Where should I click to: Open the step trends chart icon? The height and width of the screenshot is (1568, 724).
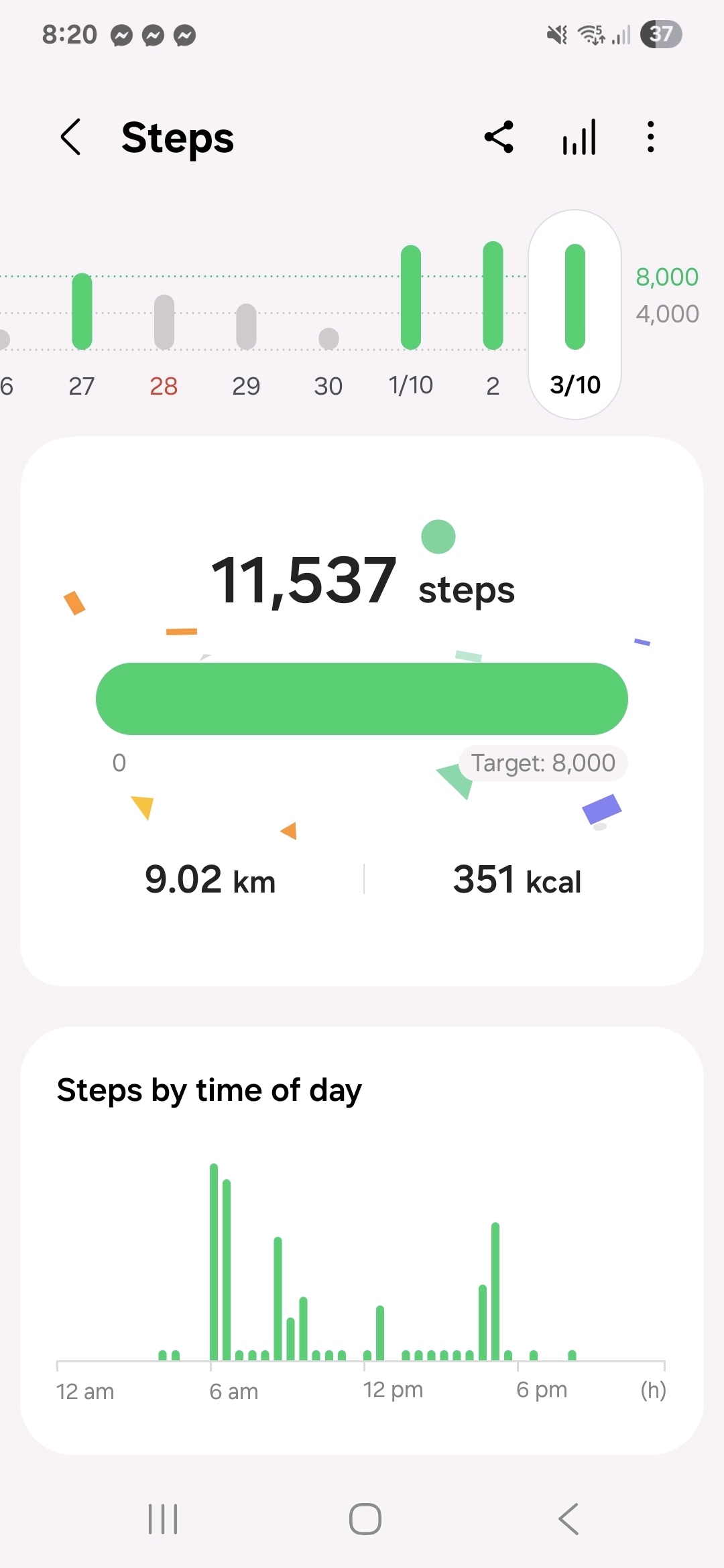[579, 137]
